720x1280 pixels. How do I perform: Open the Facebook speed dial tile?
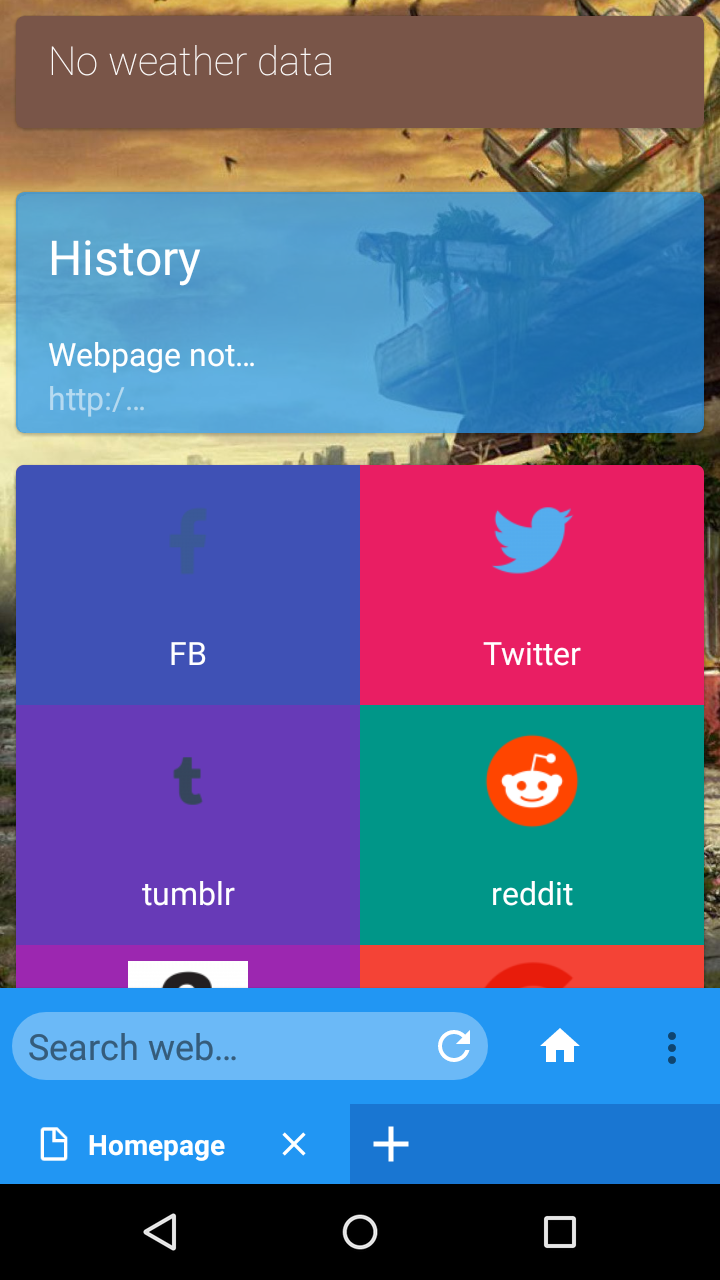click(188, 584)
